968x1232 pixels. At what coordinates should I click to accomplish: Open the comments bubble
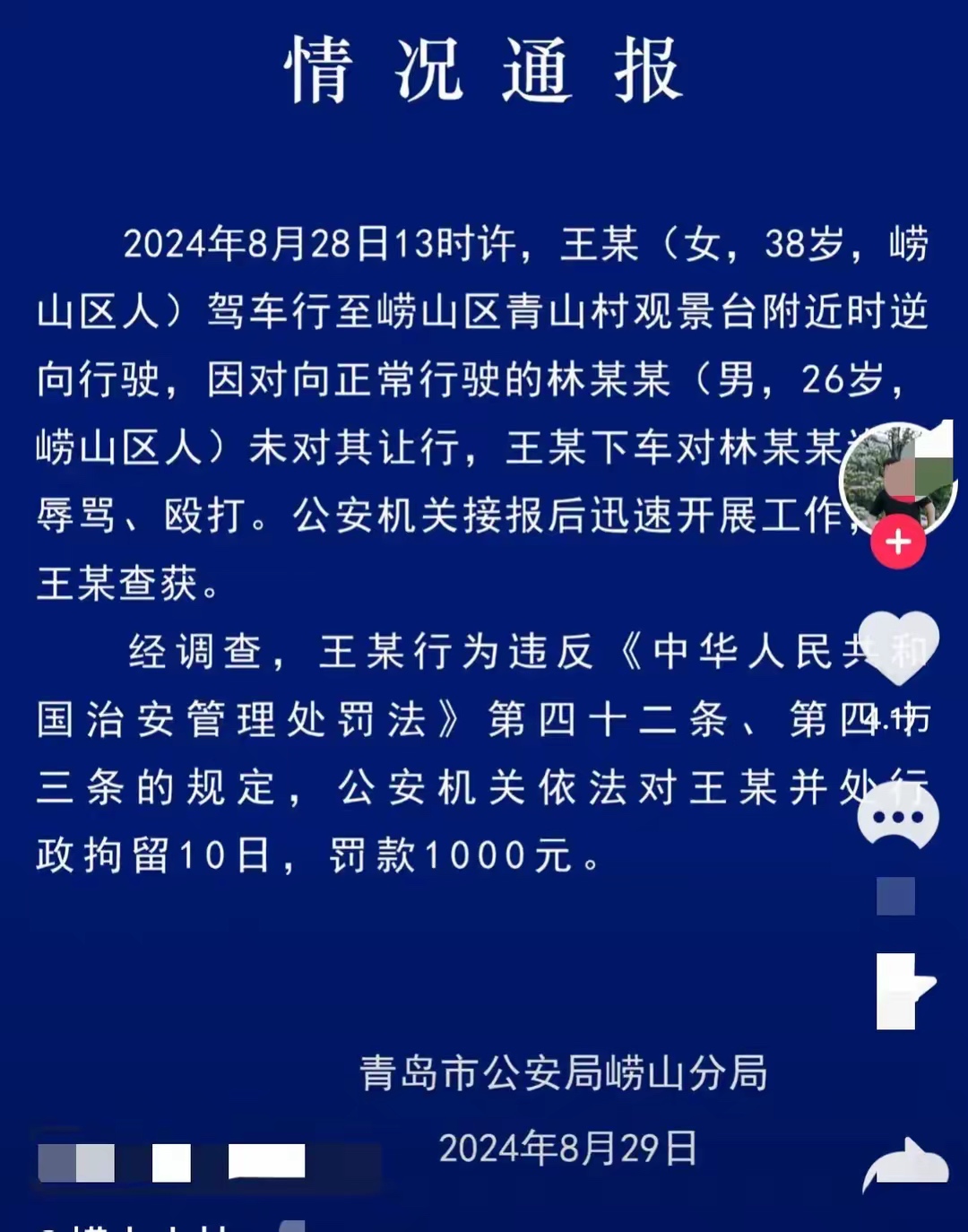click(897, 818)
